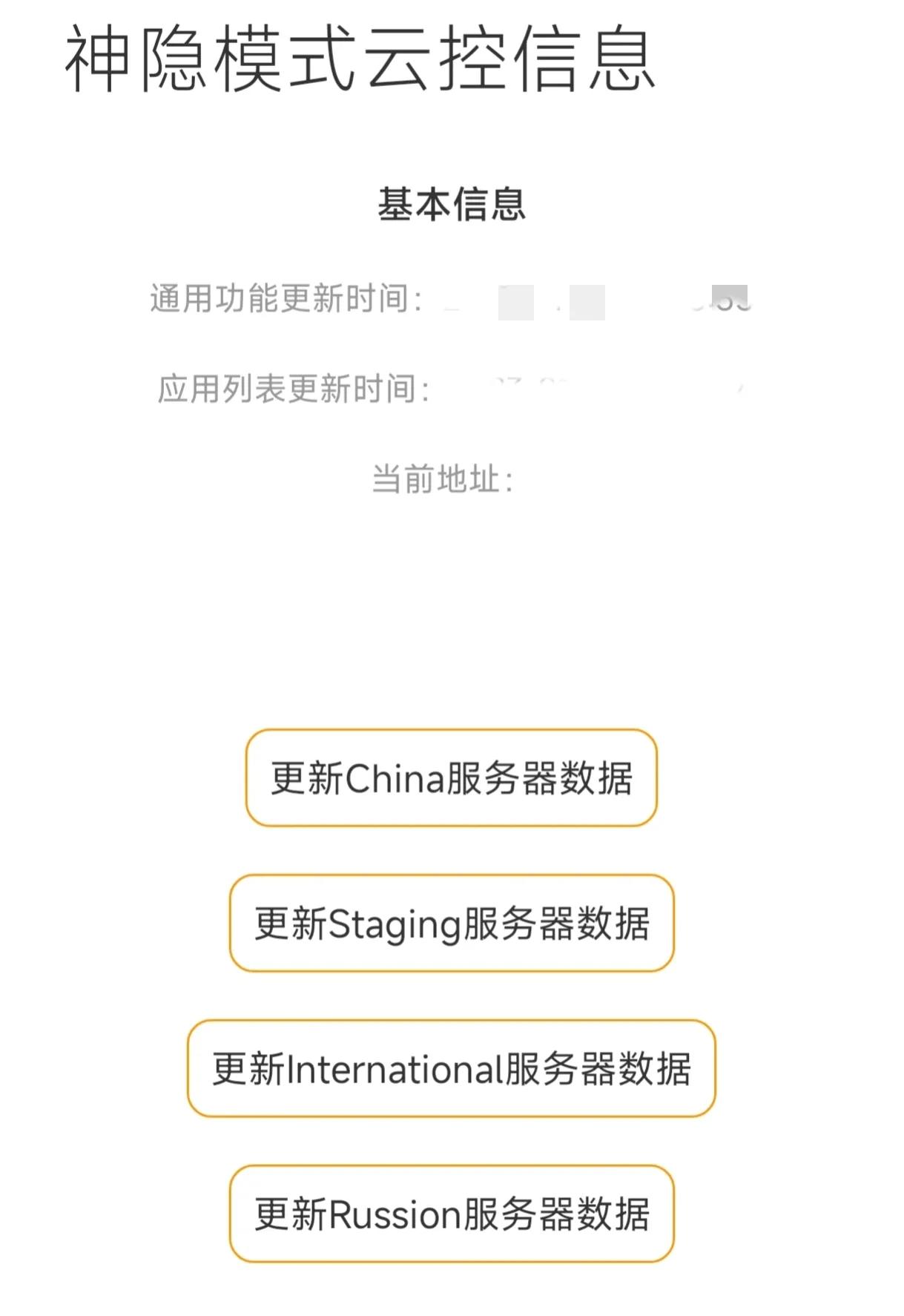The image size is (904, 1316).
Task: Select the 应用列表更新时间 label
Action: tap(295, 388)
